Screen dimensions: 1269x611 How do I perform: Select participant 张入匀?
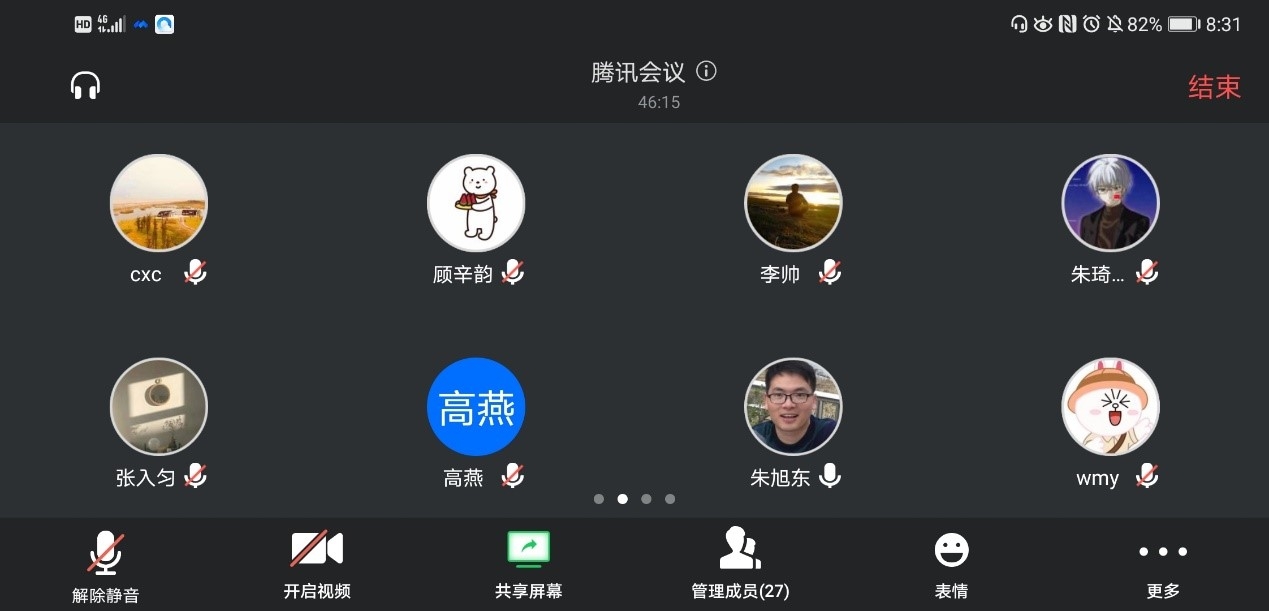[159, 407]
